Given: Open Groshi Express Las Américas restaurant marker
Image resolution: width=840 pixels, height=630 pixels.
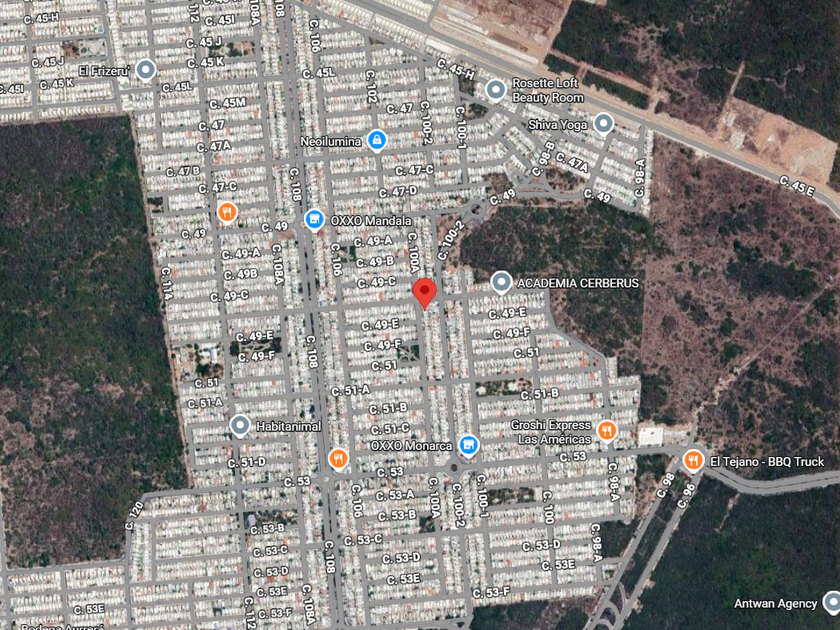Looking at the screenshot, I should (606, 430).
